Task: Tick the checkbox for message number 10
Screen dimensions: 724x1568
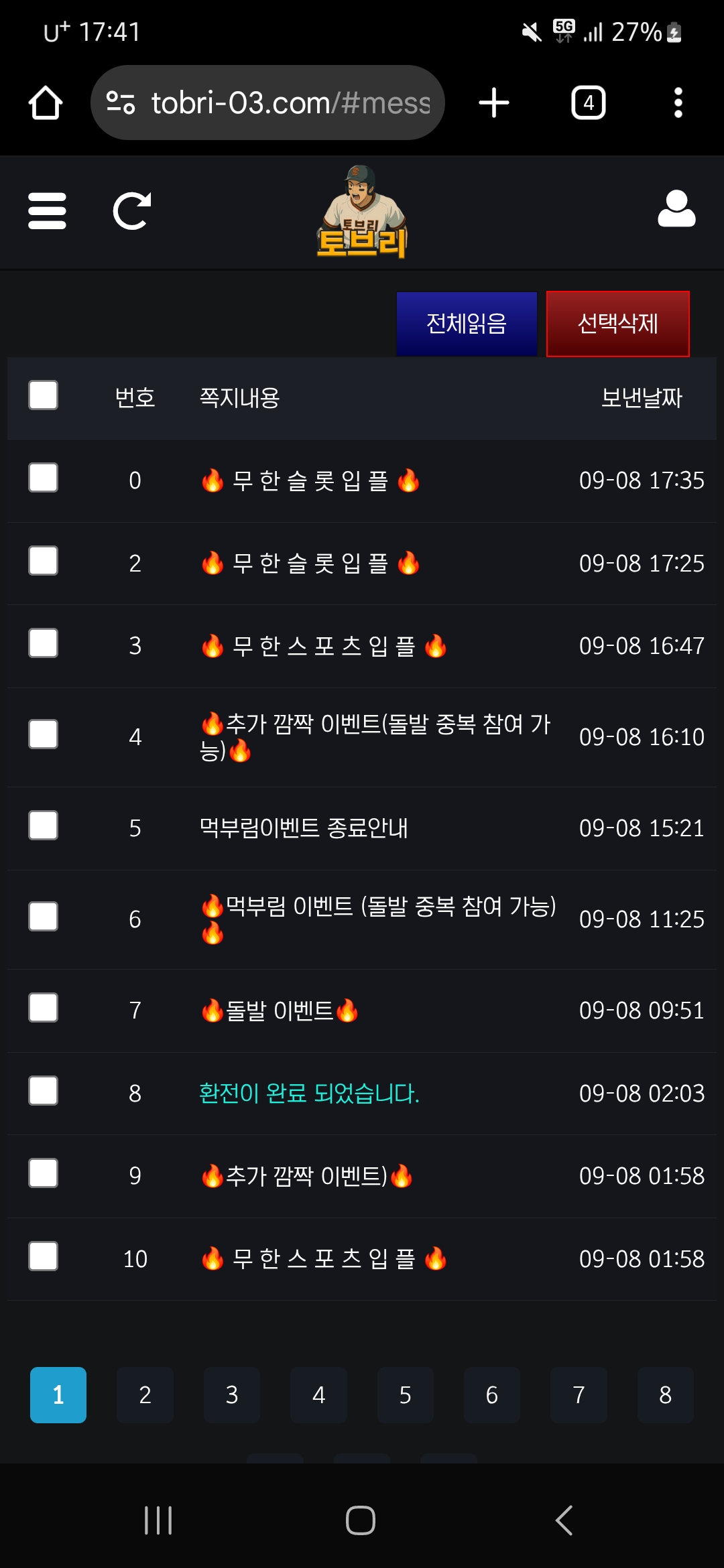Action: pyautogui.click(x=43, y=1256)
